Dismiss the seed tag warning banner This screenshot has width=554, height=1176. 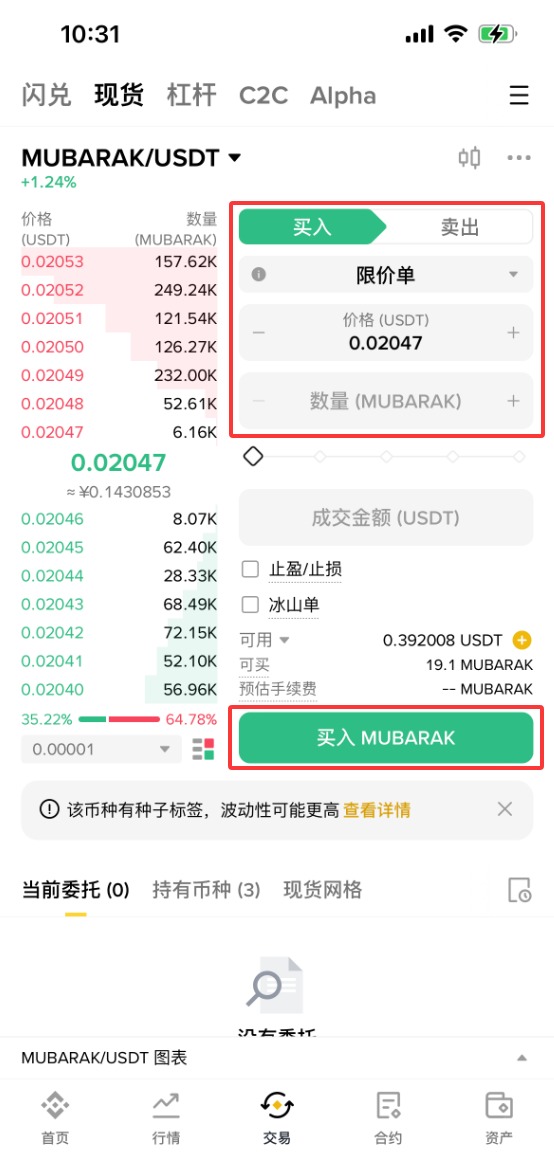pyautogui.click(x=505, y=809)
